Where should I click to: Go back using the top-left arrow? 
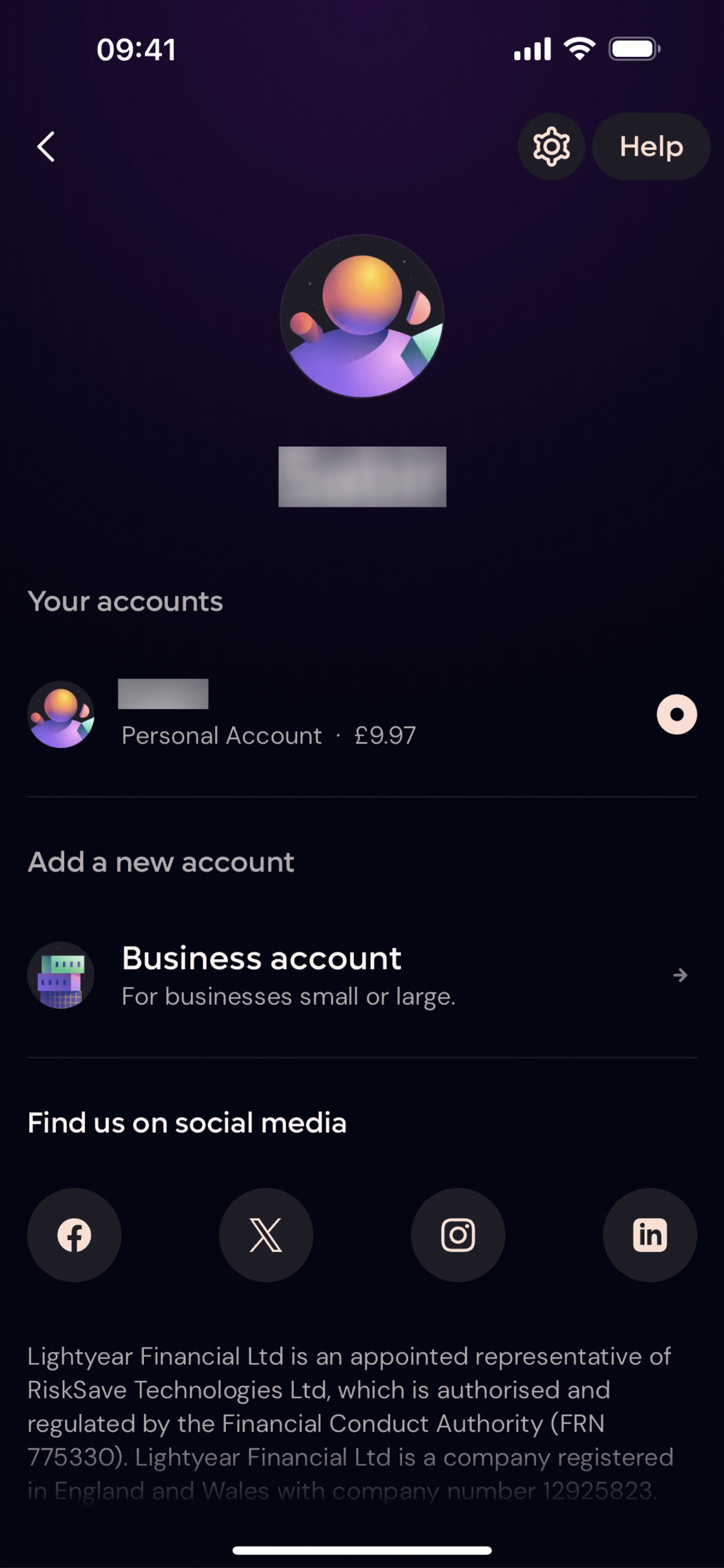point(46,147)
